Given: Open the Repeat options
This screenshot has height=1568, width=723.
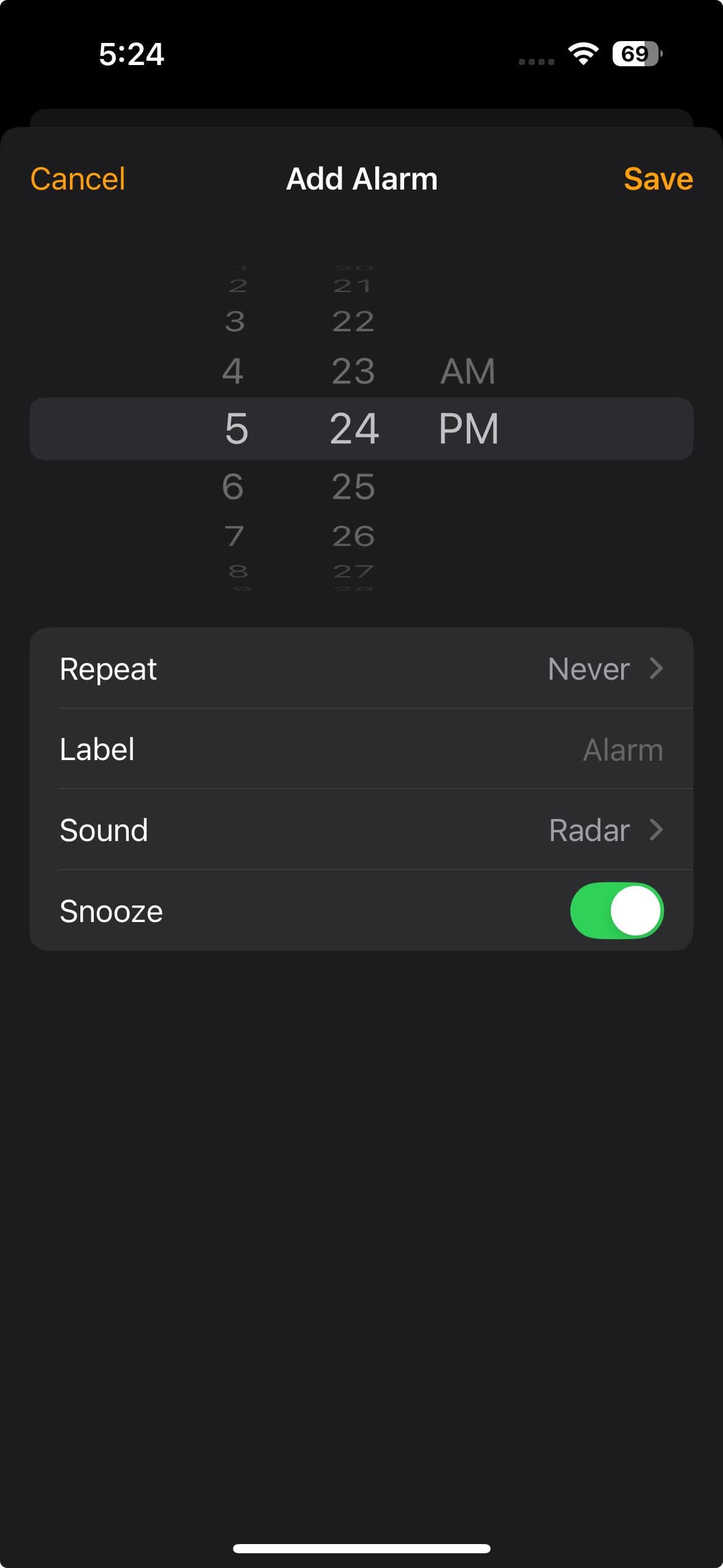Looking at the screenshot, I should point(361,668).
